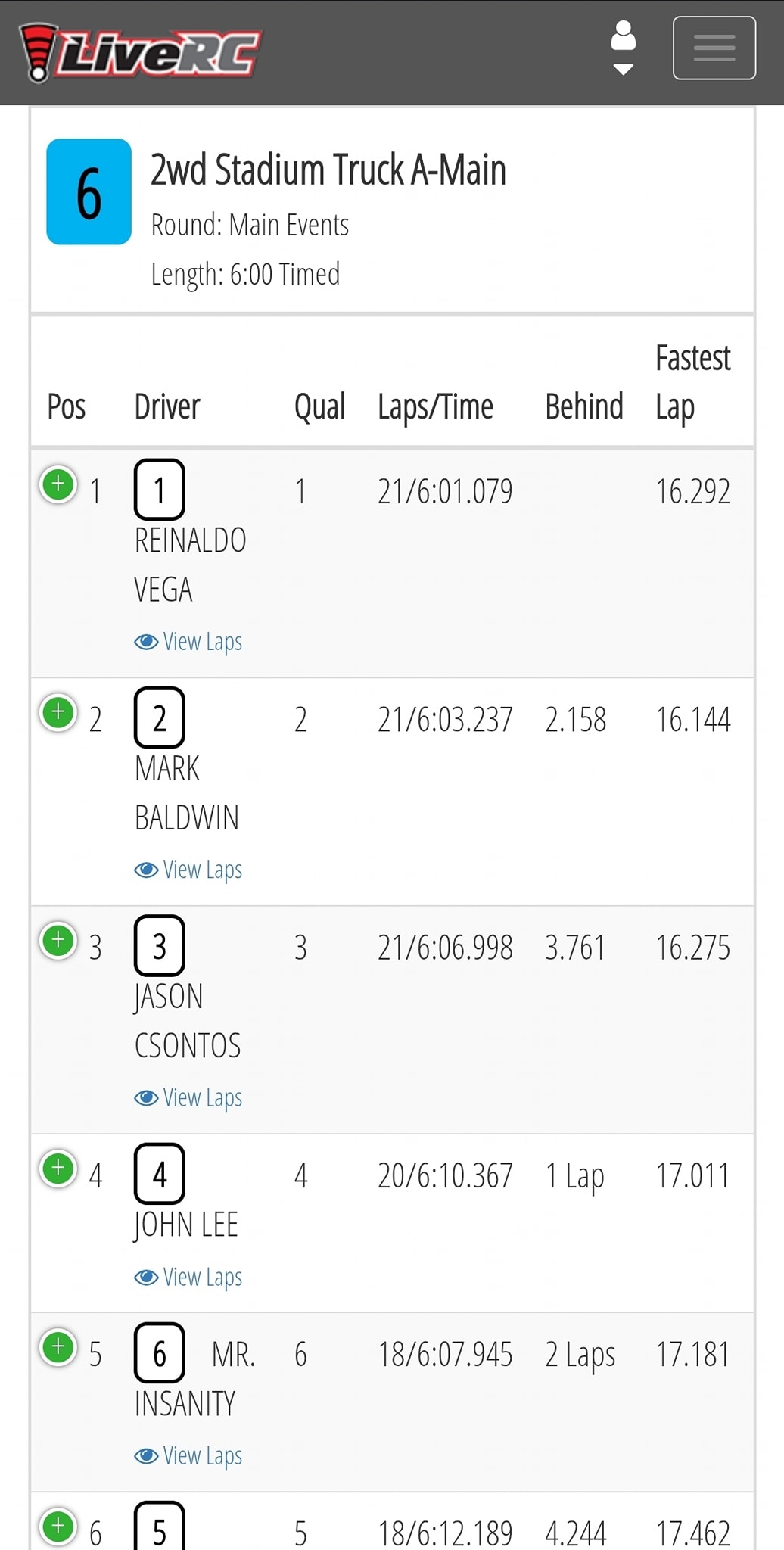
Task: View laps for Mr. Insanity
Action: point(188,1456)
